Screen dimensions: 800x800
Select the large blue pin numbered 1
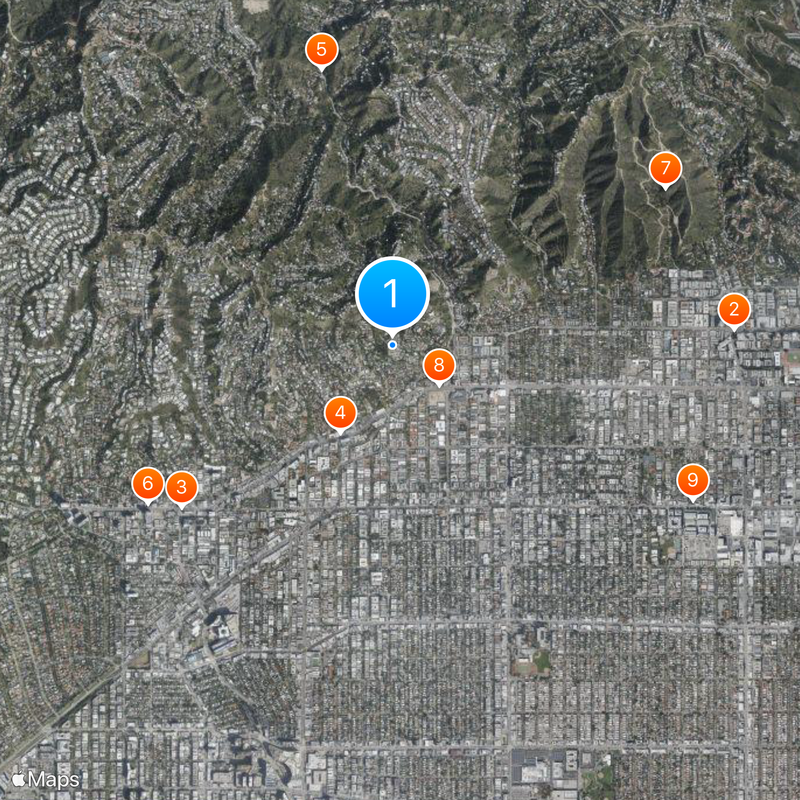point(392,294)
